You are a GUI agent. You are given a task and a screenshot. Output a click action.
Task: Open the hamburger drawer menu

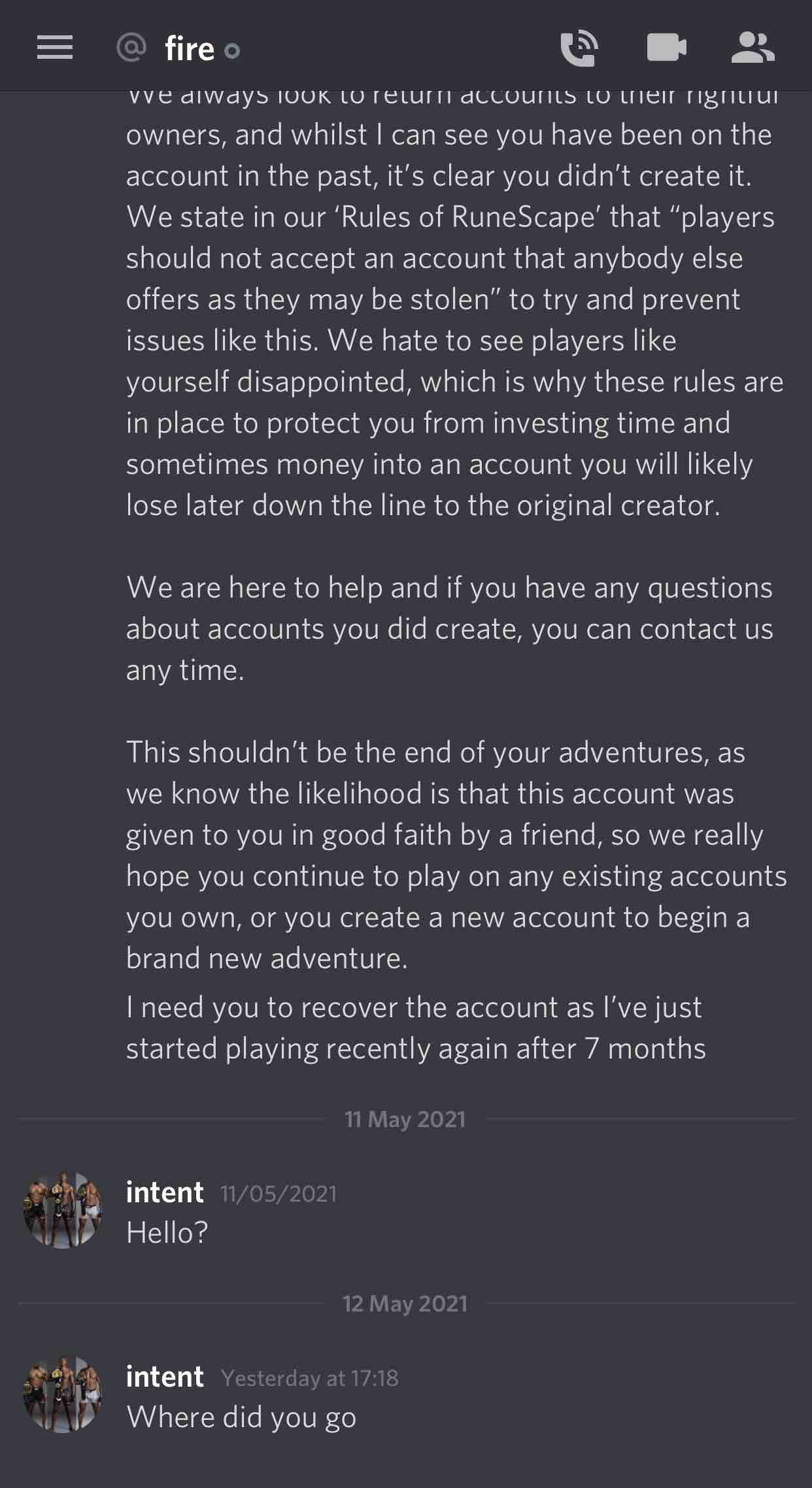(x=55, y=48)
